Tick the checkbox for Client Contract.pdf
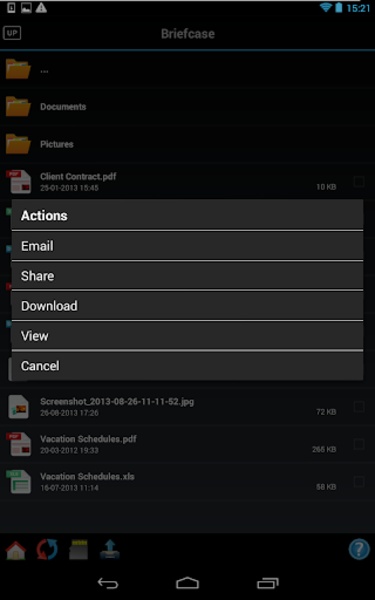Screen dimensions: 375x600 coord(359,181)
